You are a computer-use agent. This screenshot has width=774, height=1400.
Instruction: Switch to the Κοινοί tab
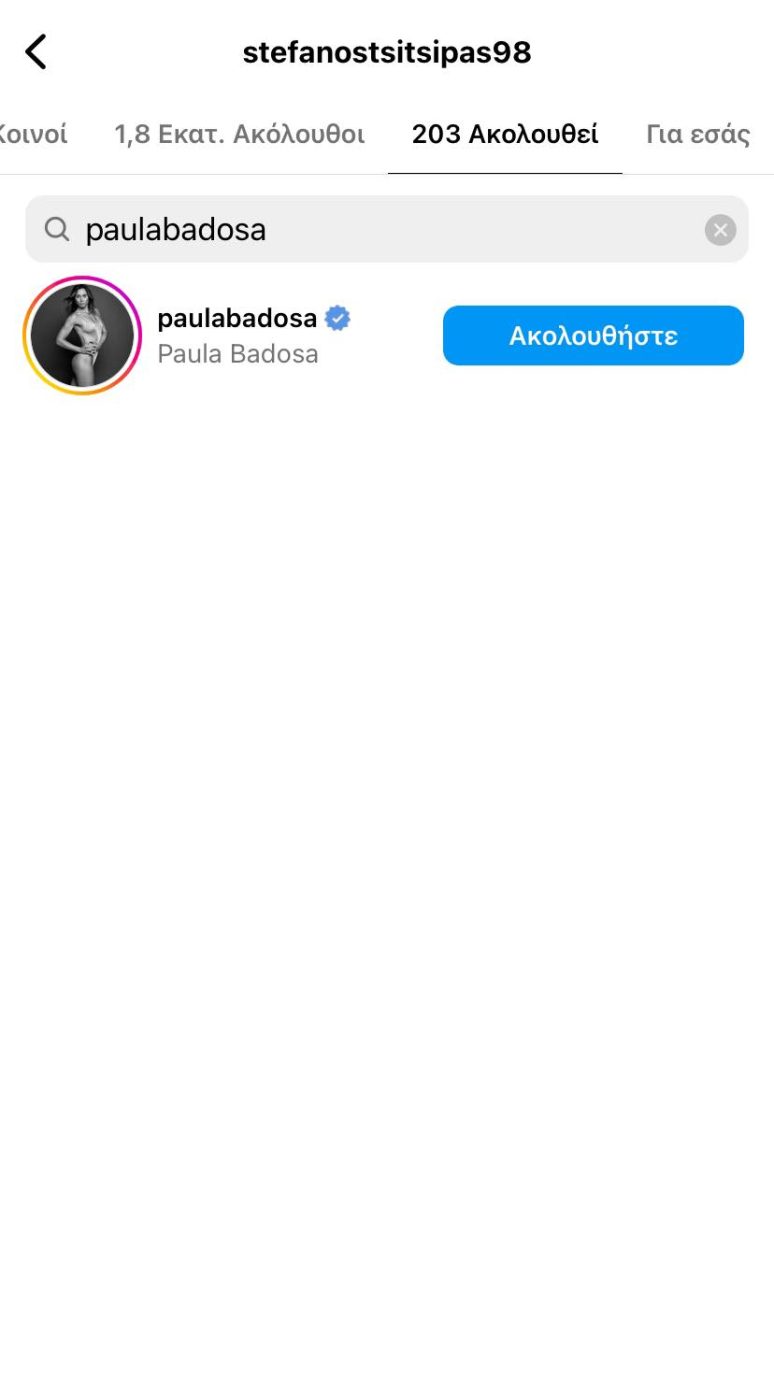coord(32,134)
